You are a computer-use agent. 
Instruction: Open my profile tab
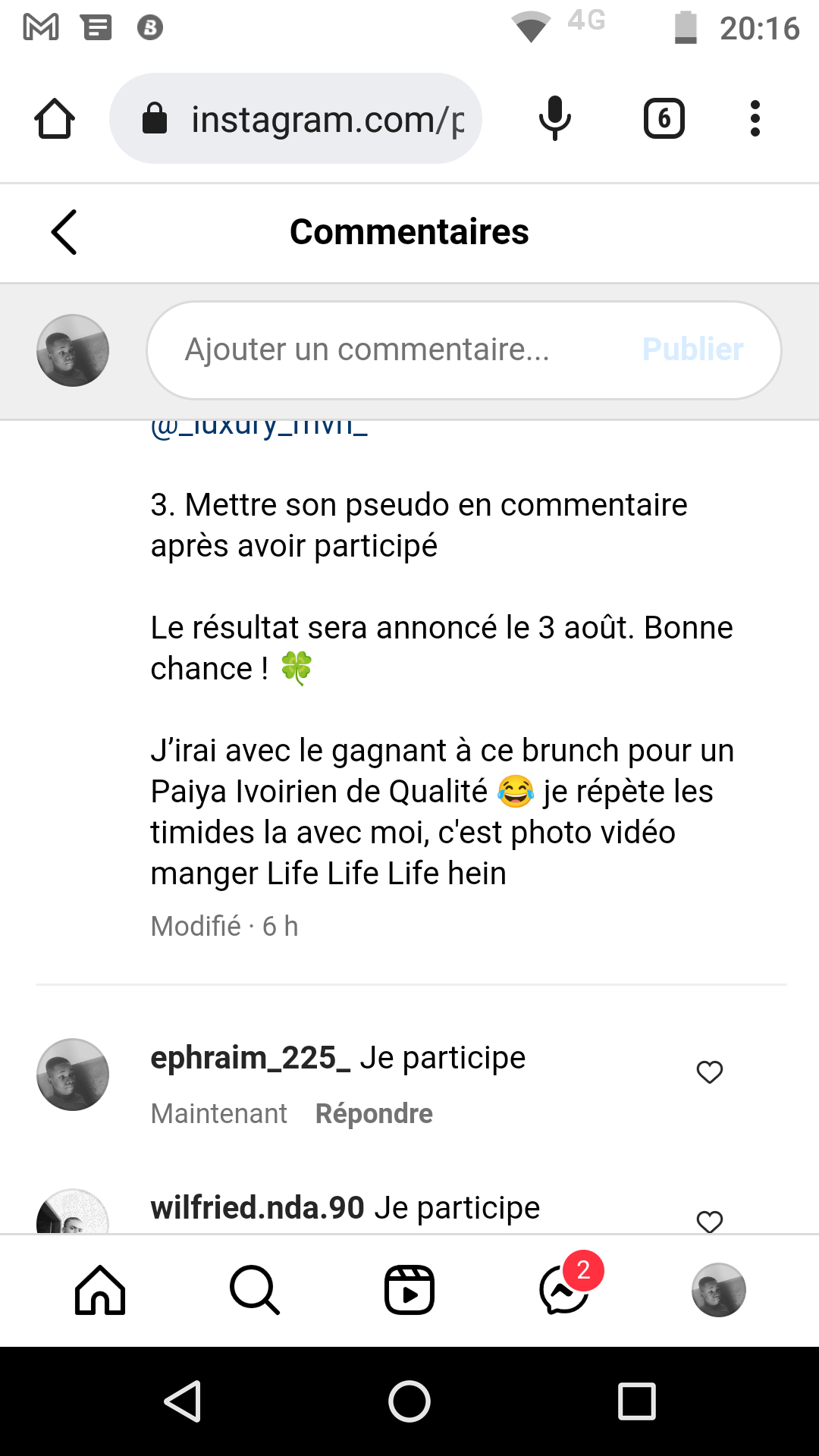[718, 1290]
